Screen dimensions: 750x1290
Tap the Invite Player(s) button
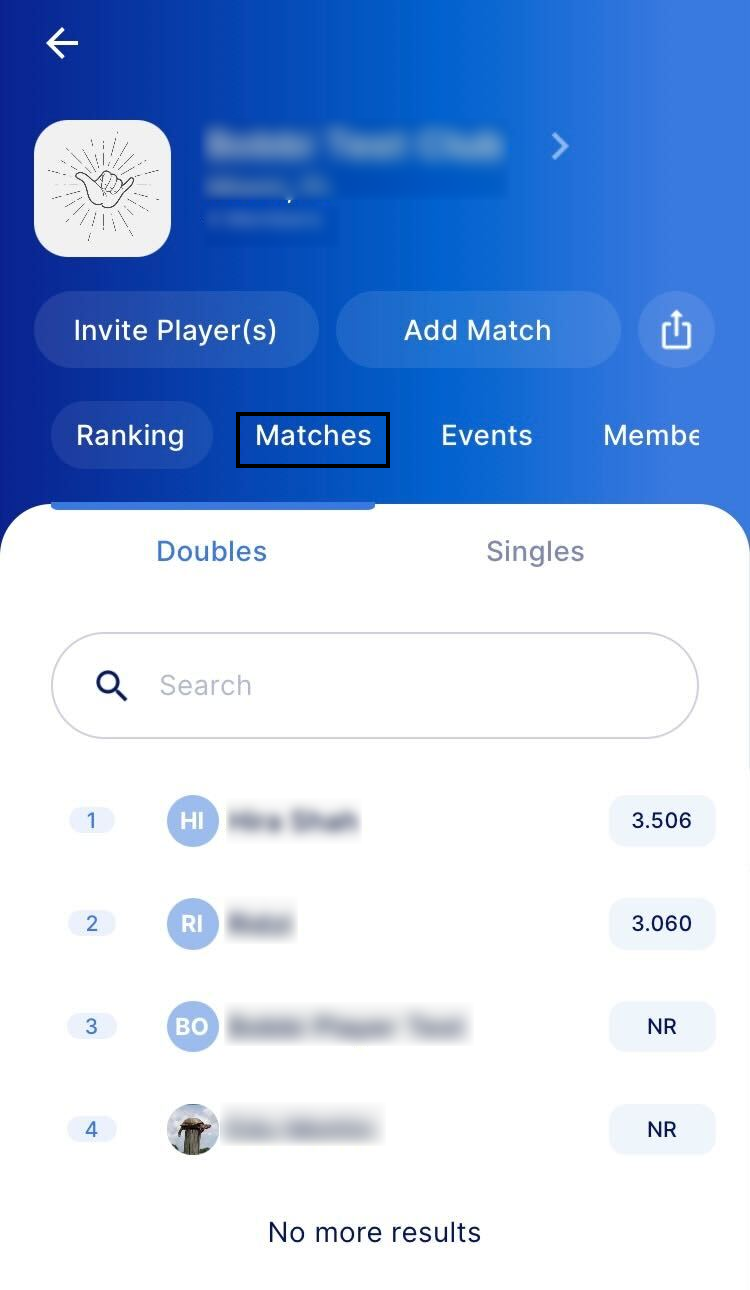[176, 330]
